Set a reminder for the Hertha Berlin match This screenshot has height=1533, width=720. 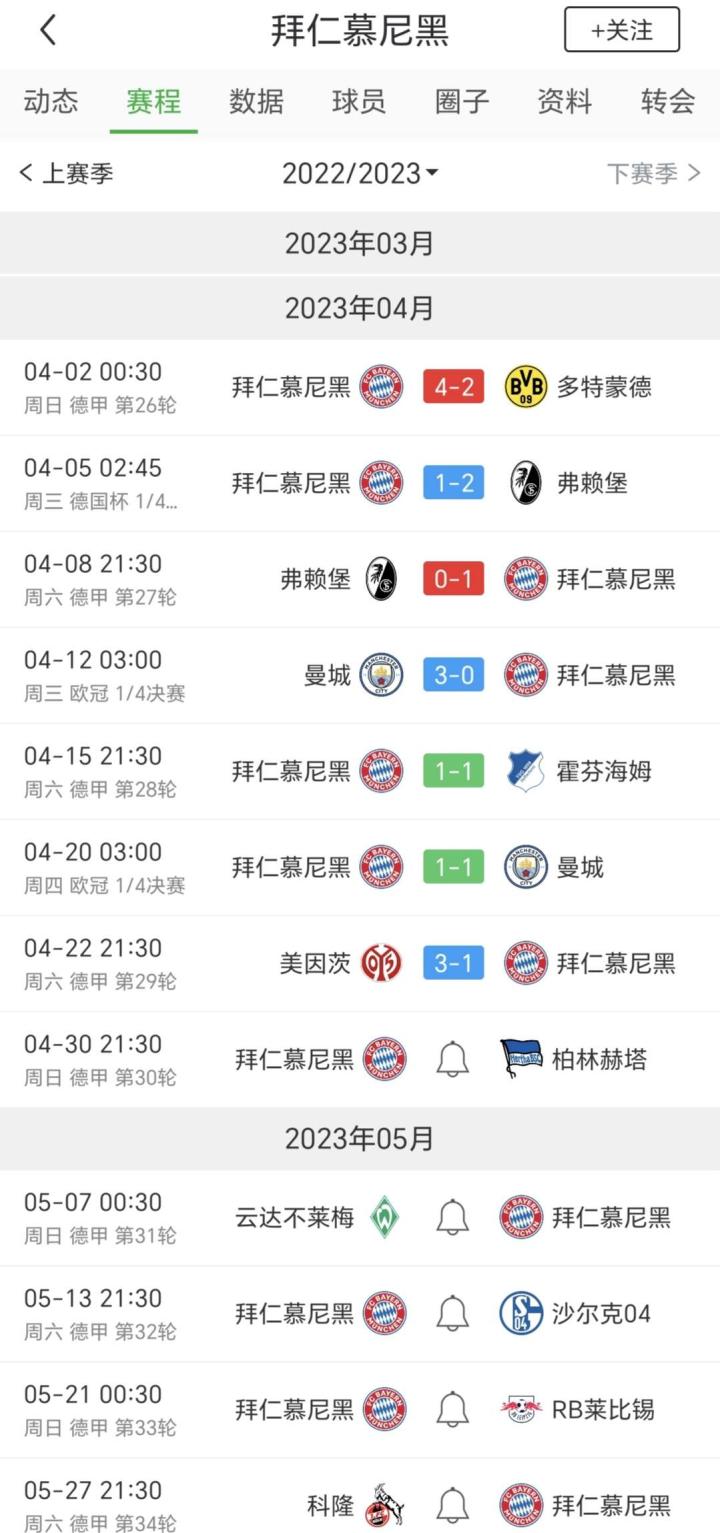[453, 1059]
